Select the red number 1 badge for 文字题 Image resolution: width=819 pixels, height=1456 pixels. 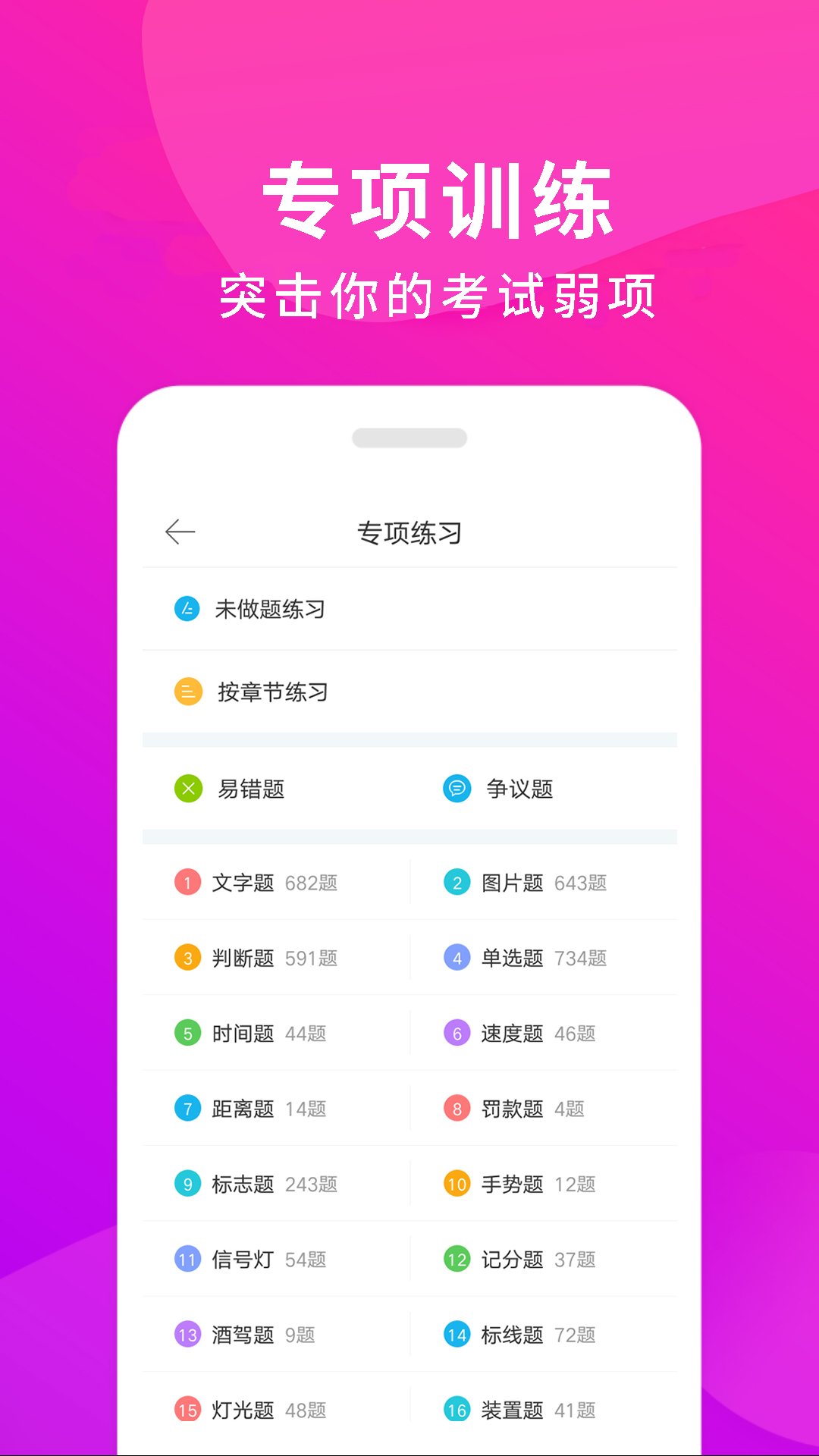pyautogui.click(x=187, y=882)
